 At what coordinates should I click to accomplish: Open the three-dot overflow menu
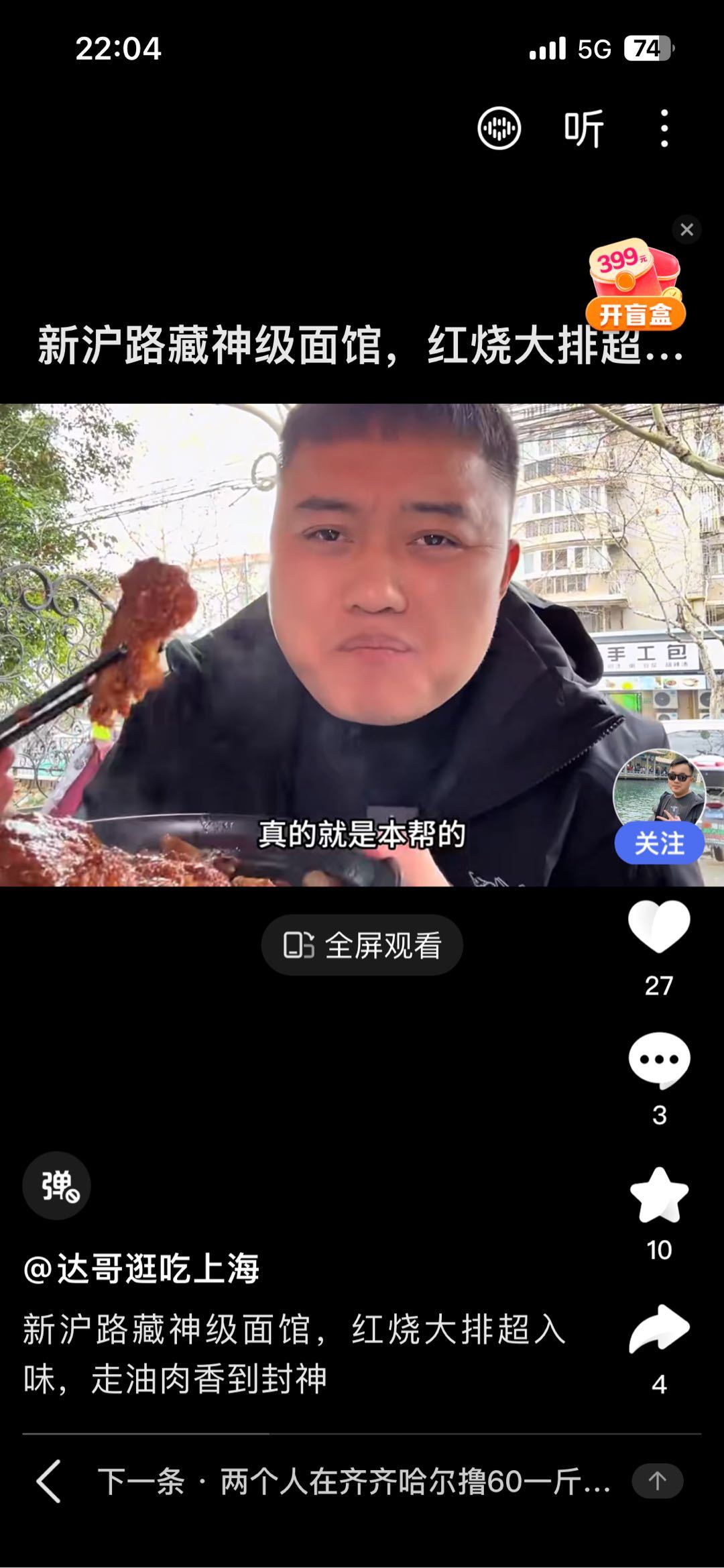(664, 128)
